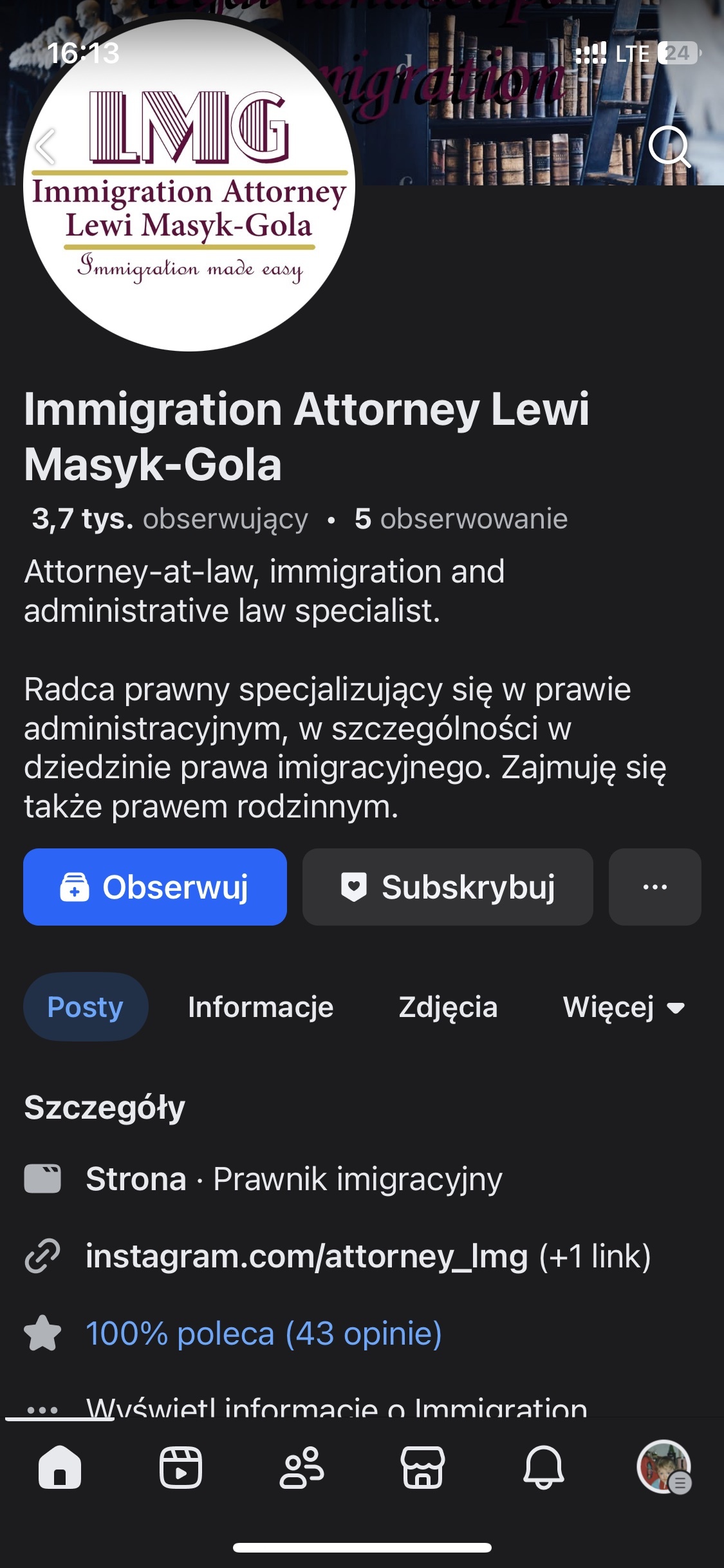View the 100% poleca (43 opinie) reviews
This screenshot has height=1568, width=724.
click(264, 1333)
